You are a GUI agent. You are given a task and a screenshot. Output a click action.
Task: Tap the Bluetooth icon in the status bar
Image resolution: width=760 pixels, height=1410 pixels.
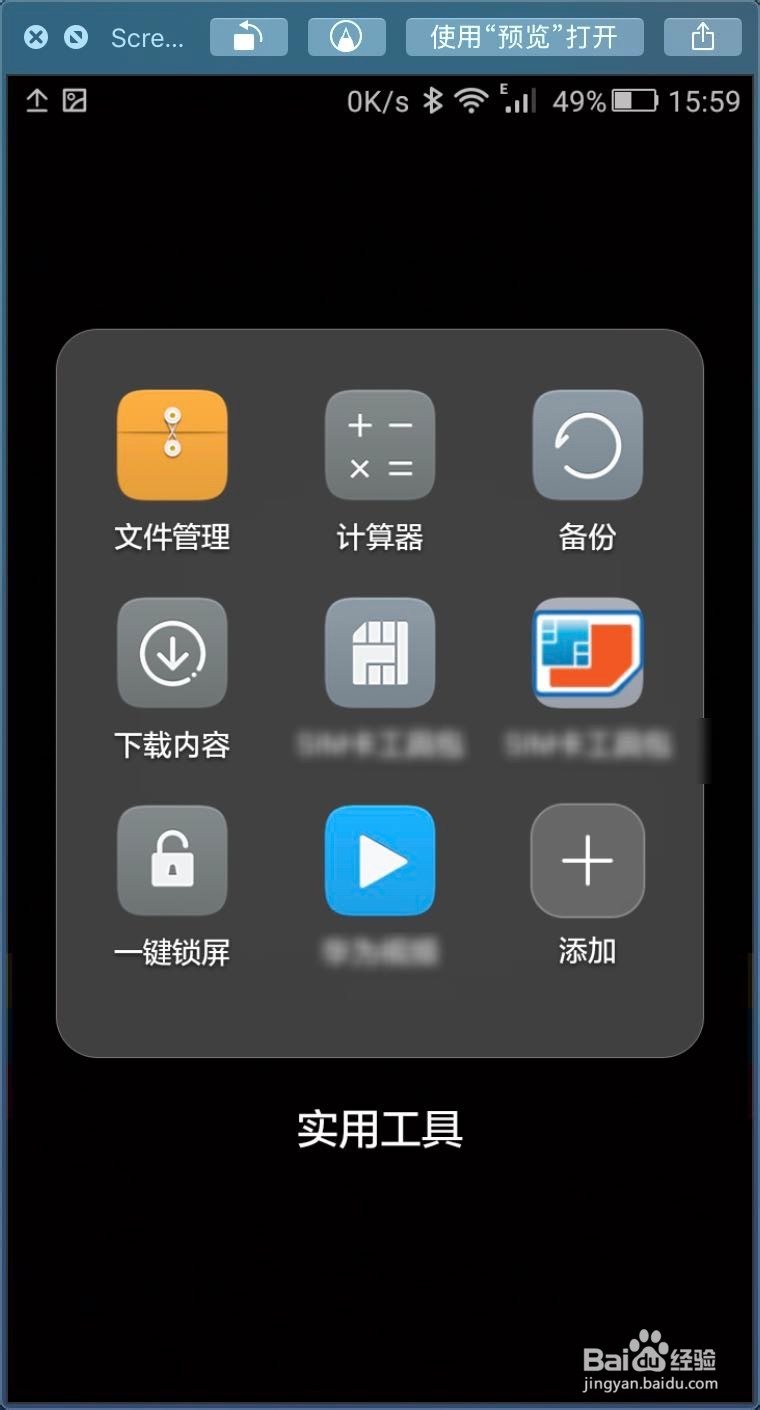coord(434,100)
